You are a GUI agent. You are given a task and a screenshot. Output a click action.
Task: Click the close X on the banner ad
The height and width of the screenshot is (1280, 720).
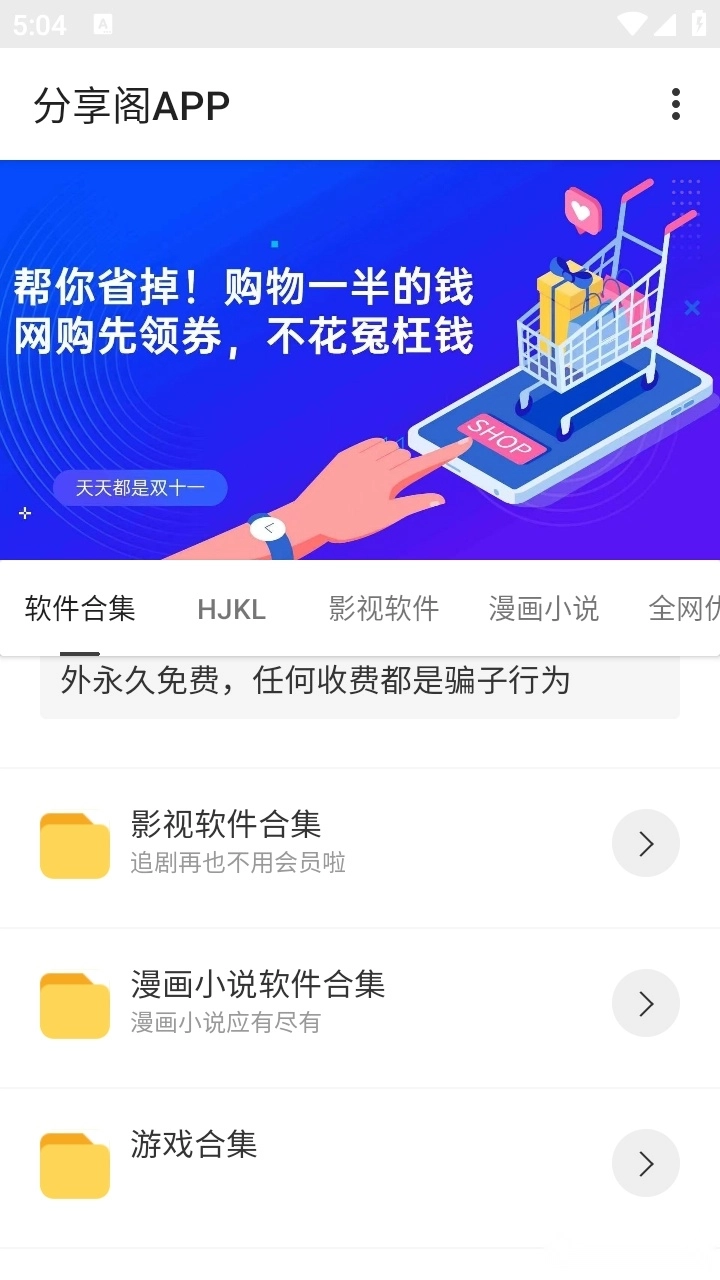(692, 308)
